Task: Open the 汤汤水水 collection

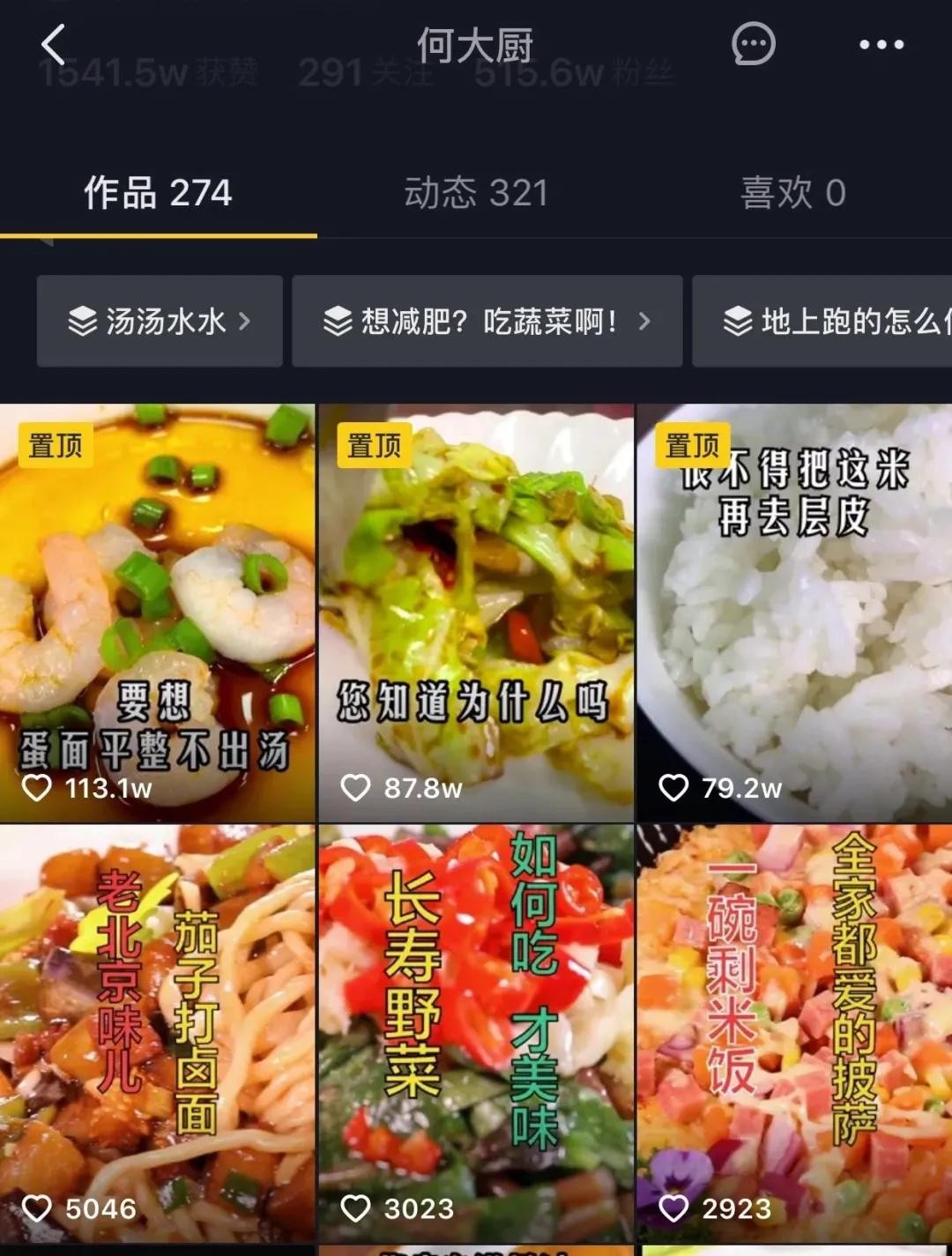Action: point(160,321)
